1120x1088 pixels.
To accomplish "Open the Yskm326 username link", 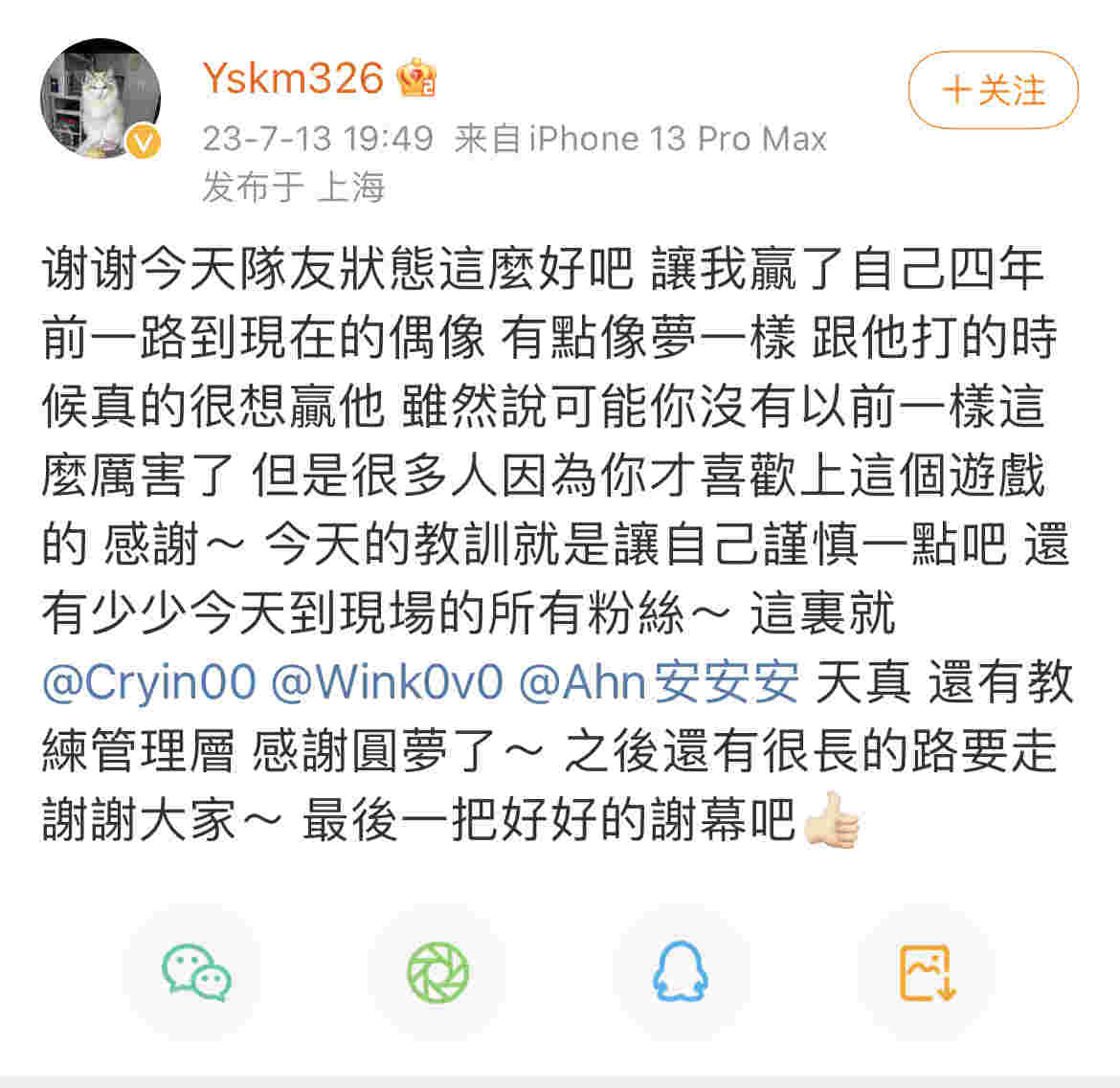I will [x=293, y=78].
